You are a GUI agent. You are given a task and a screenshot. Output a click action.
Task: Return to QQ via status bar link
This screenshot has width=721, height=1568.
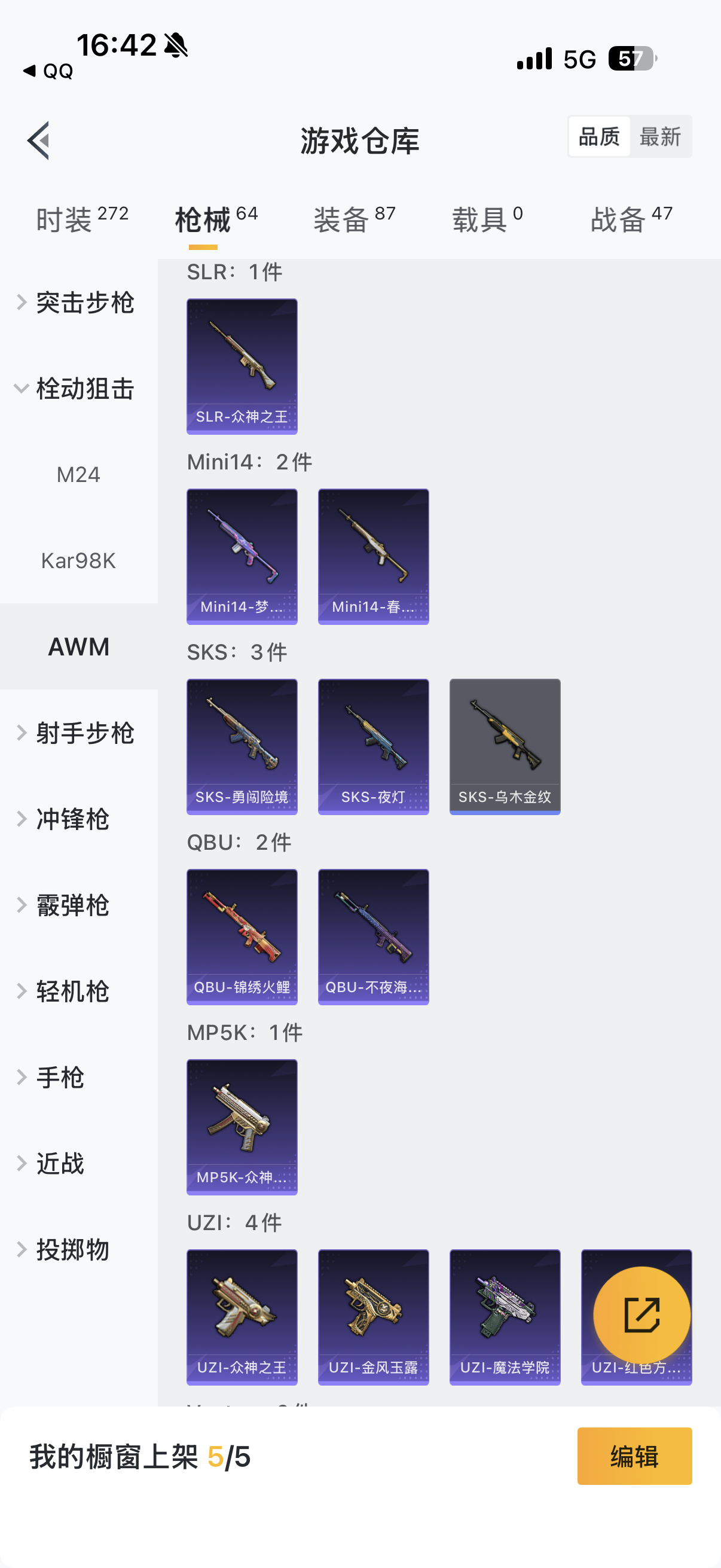click(x=48, y=71)
